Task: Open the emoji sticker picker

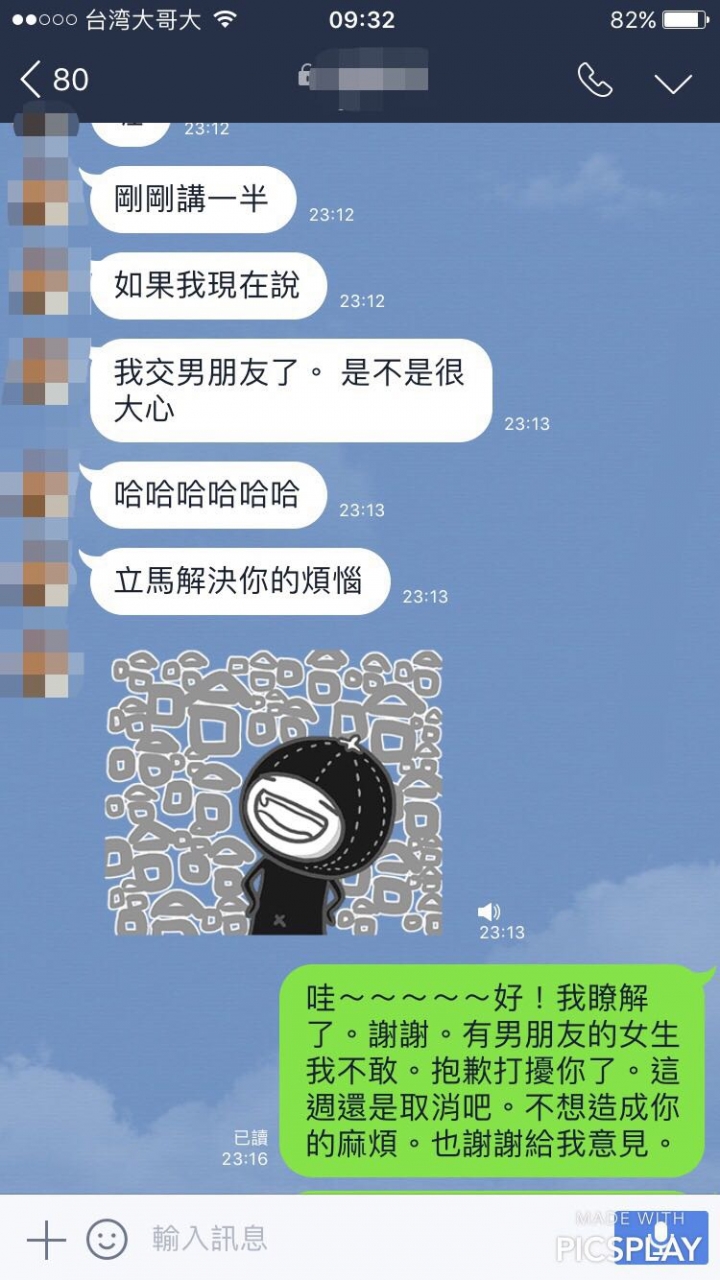Action: pos(107,1240)
